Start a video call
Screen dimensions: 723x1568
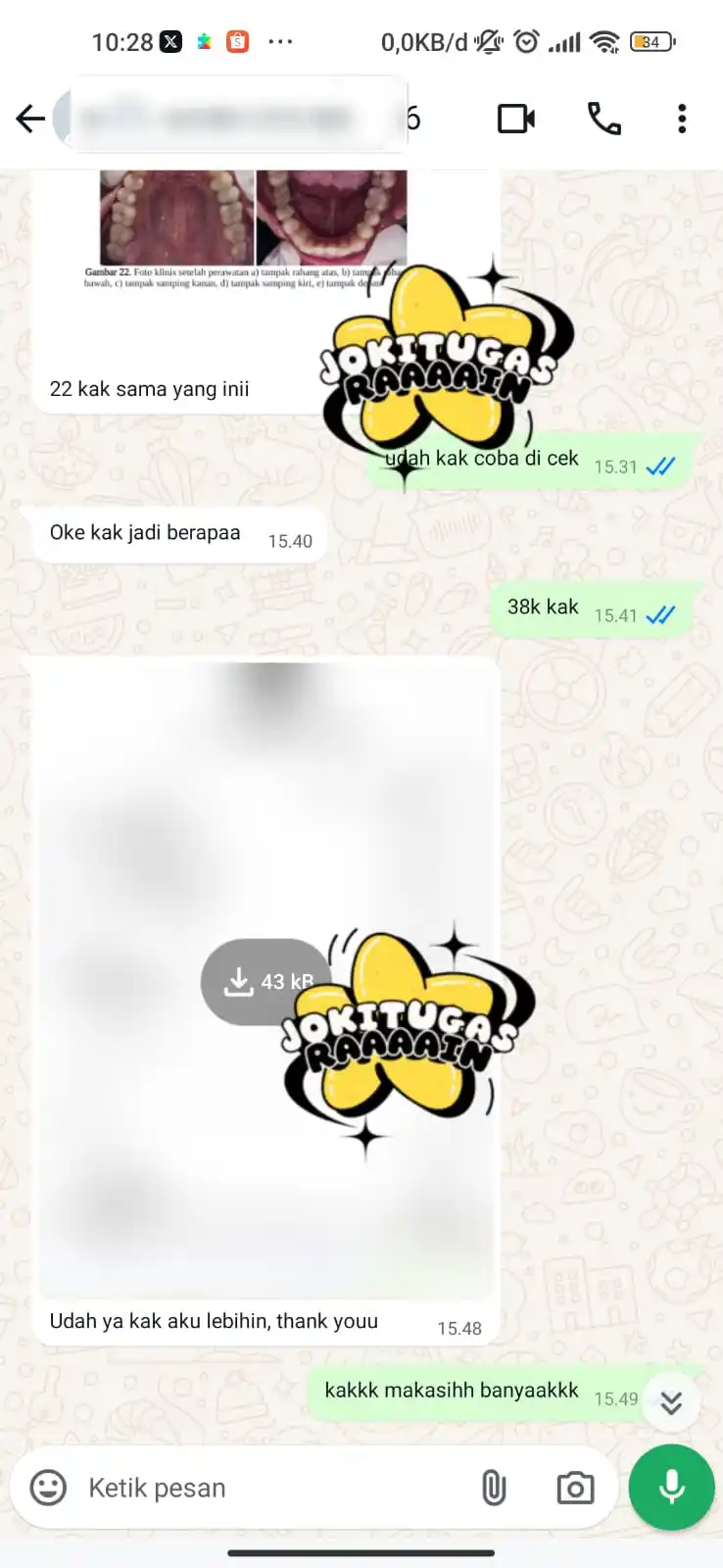point(515,119)
